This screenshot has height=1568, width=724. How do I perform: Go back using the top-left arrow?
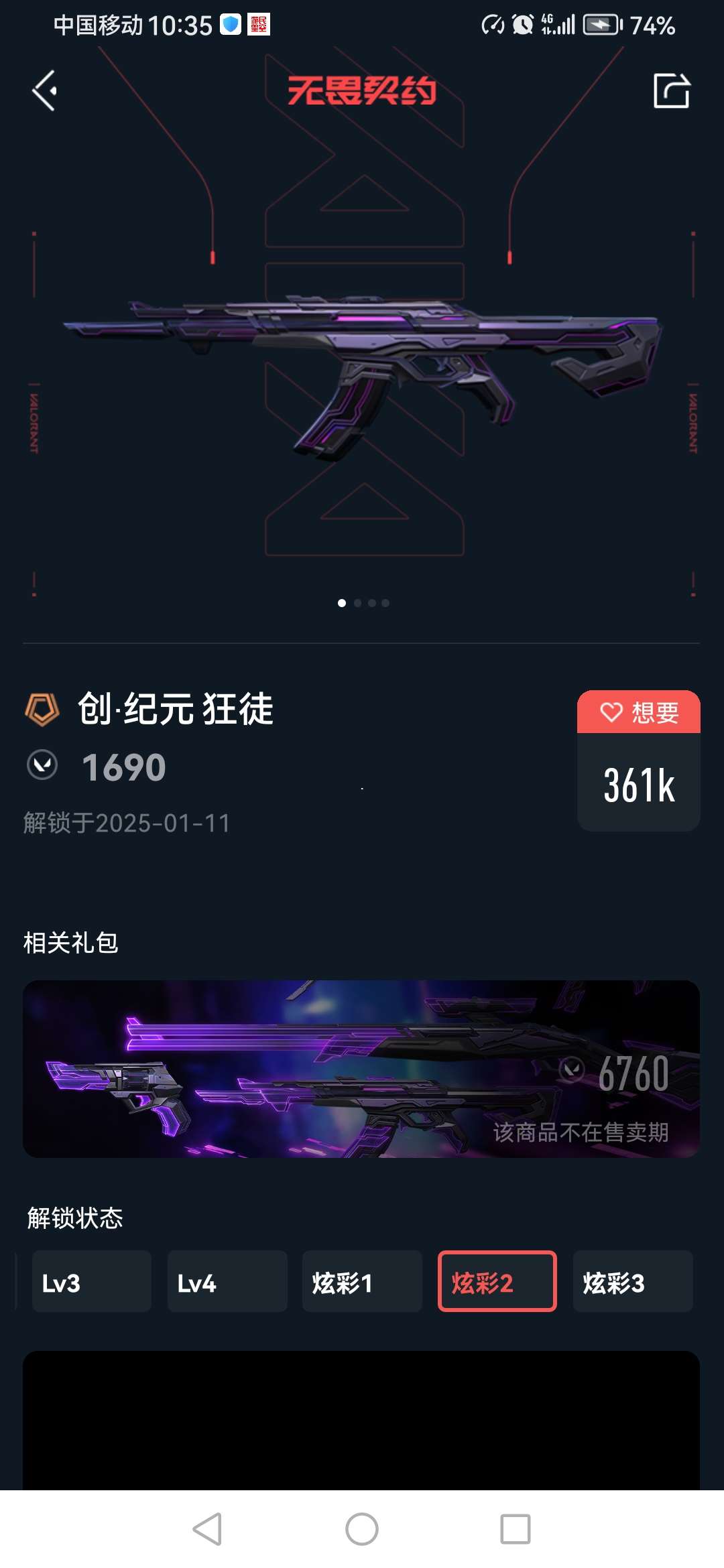pyautogui.click(x=44, y=90)
